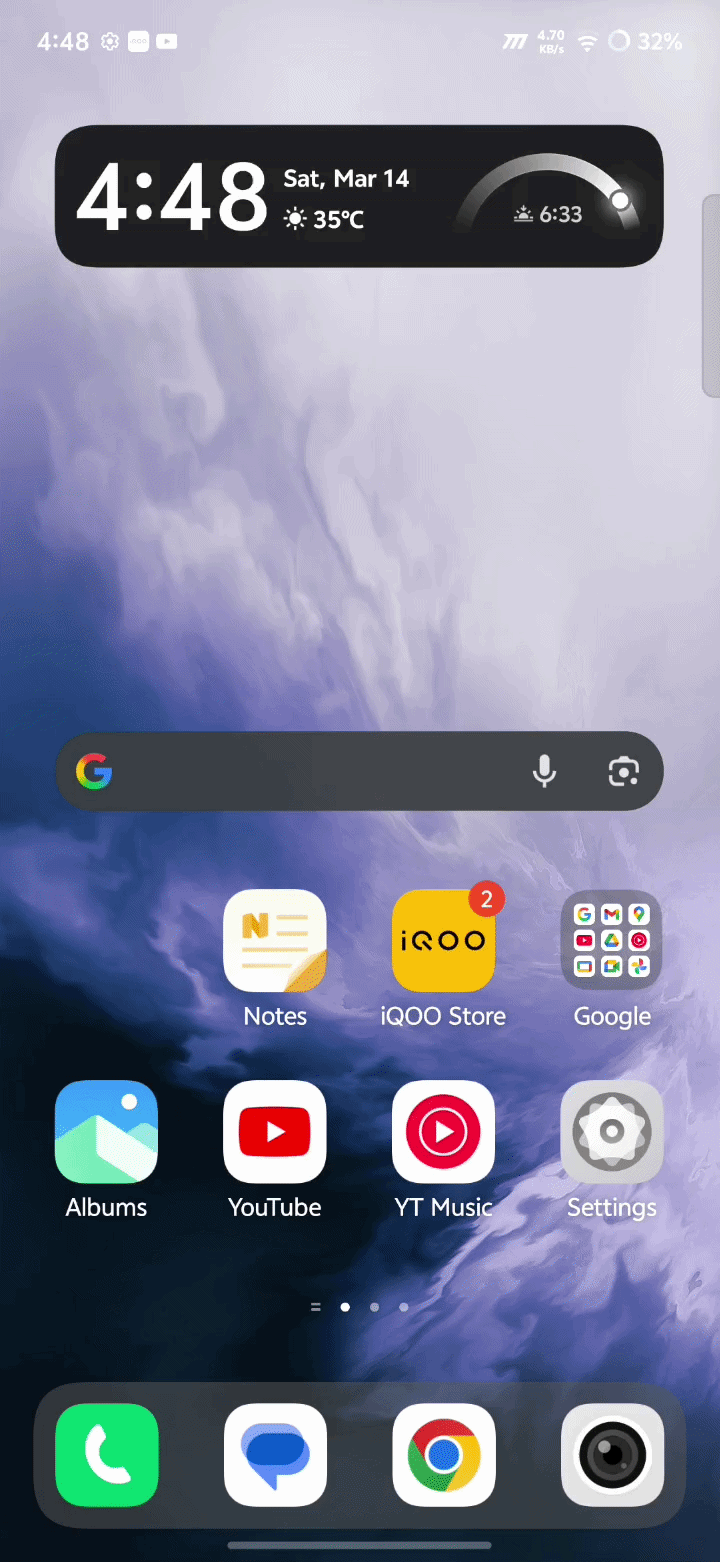Open the Google apps folder

pyautogui.click(x=612, y=941)
